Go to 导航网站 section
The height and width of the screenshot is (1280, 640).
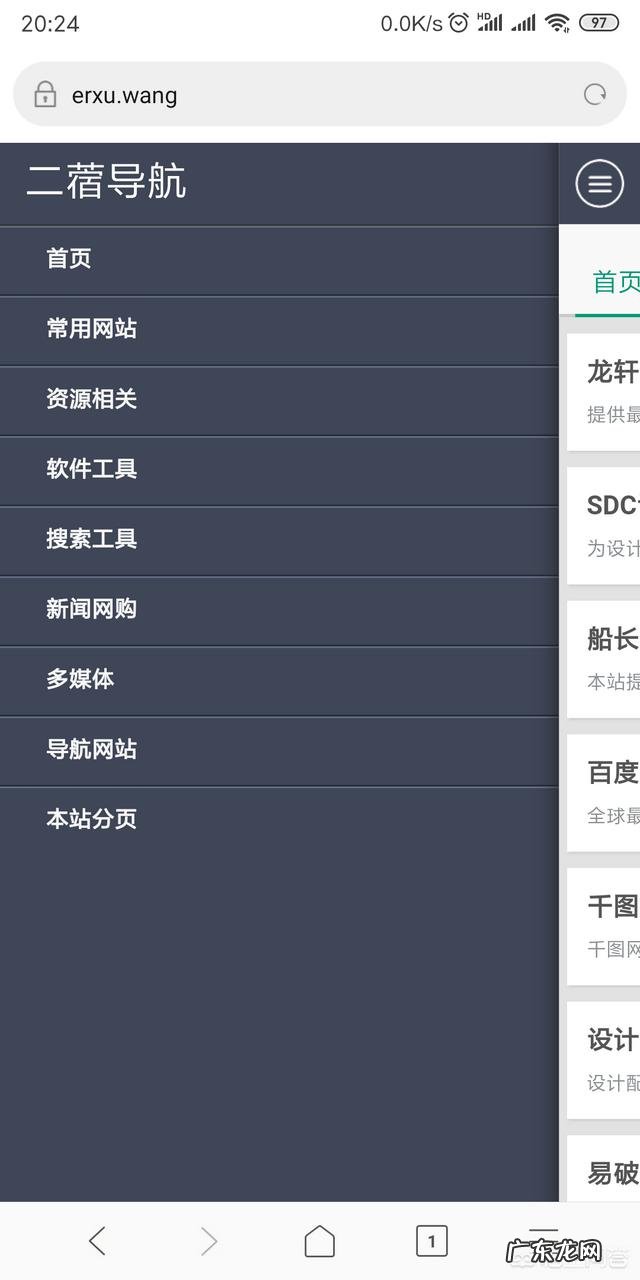[x=92, y=749]
